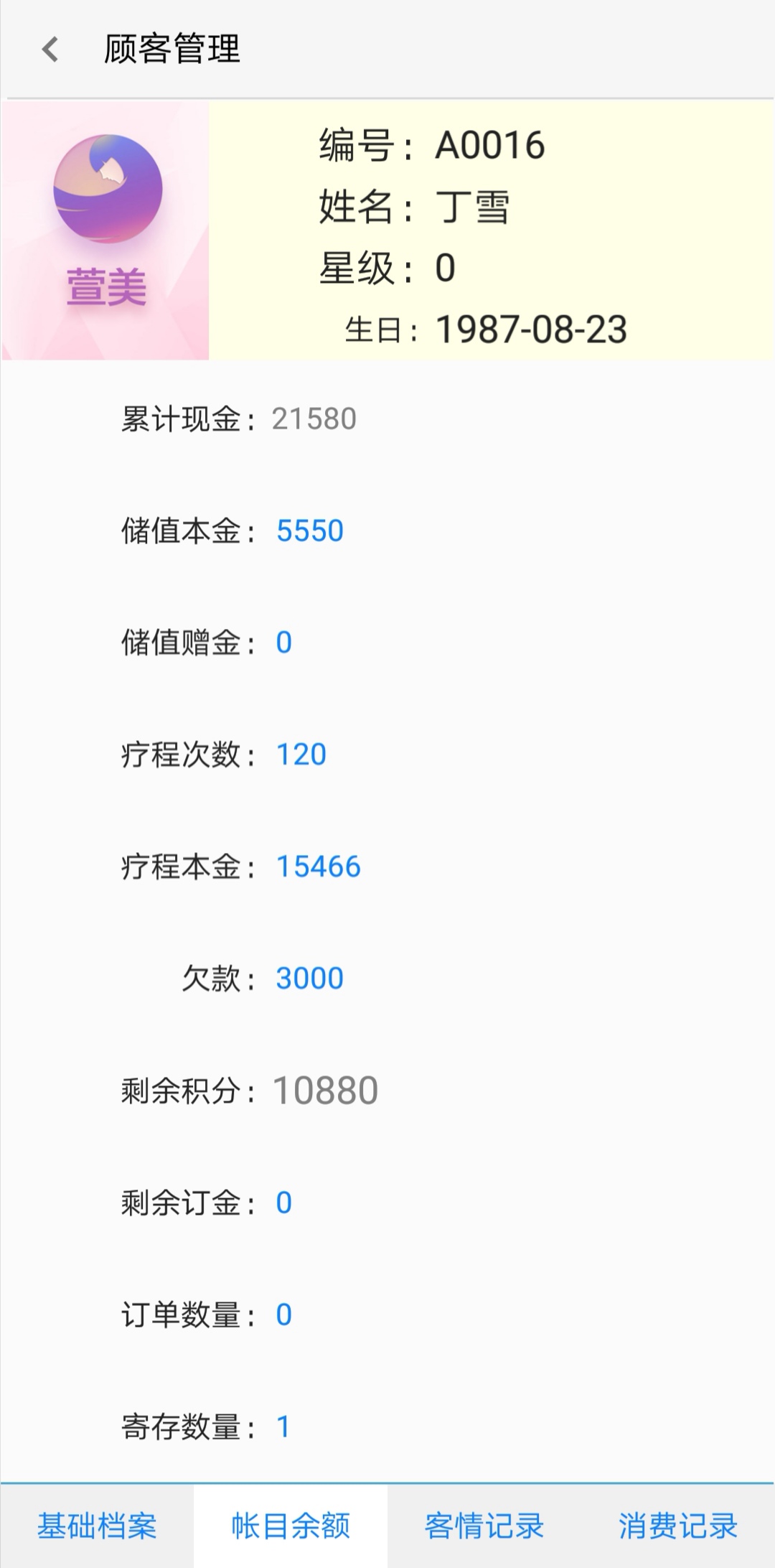The height and width of the screenshot is (1568, 775).
Task: Open 疗程次数 value 120
Action: [x=301, y=755]
